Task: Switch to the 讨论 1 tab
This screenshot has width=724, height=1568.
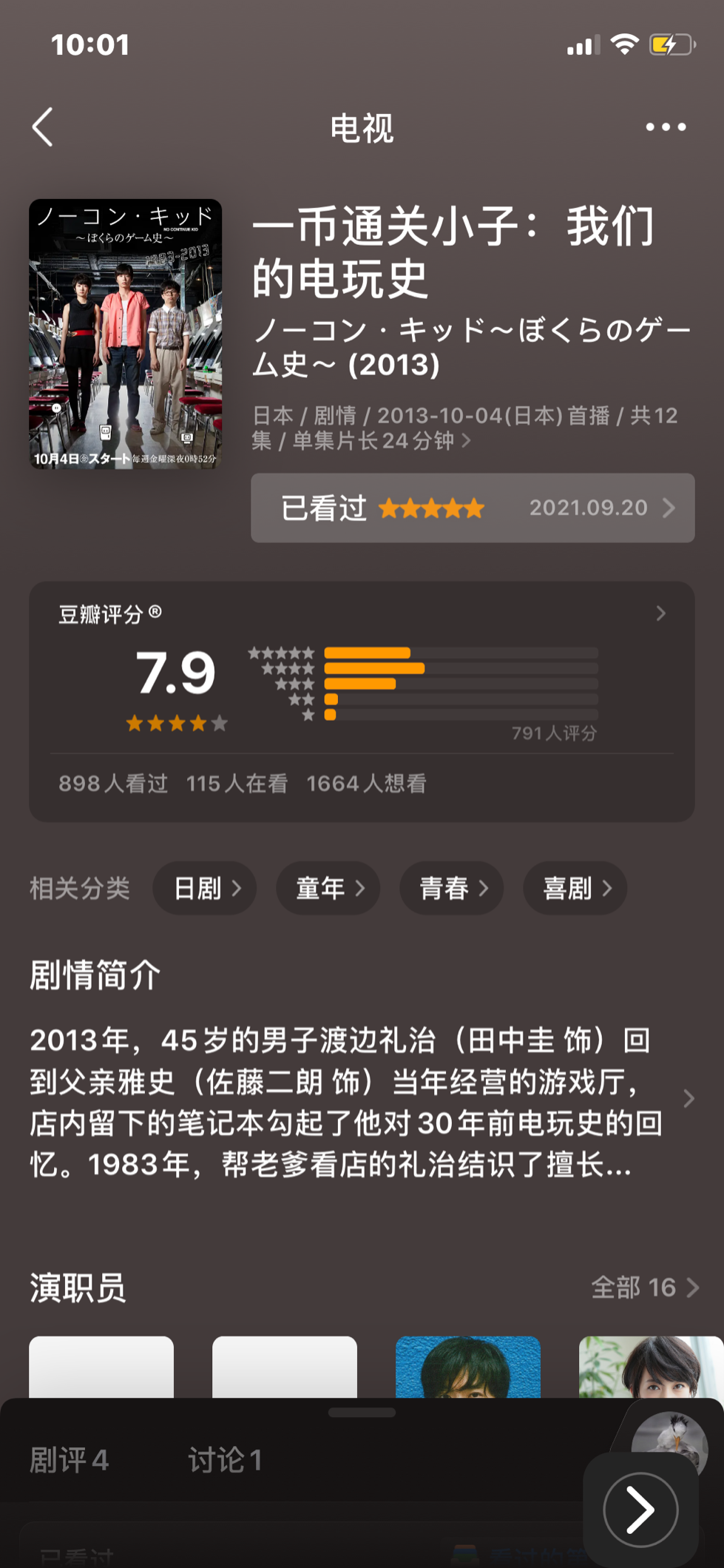Action: pyautogui.click(x=225, y=1460)
